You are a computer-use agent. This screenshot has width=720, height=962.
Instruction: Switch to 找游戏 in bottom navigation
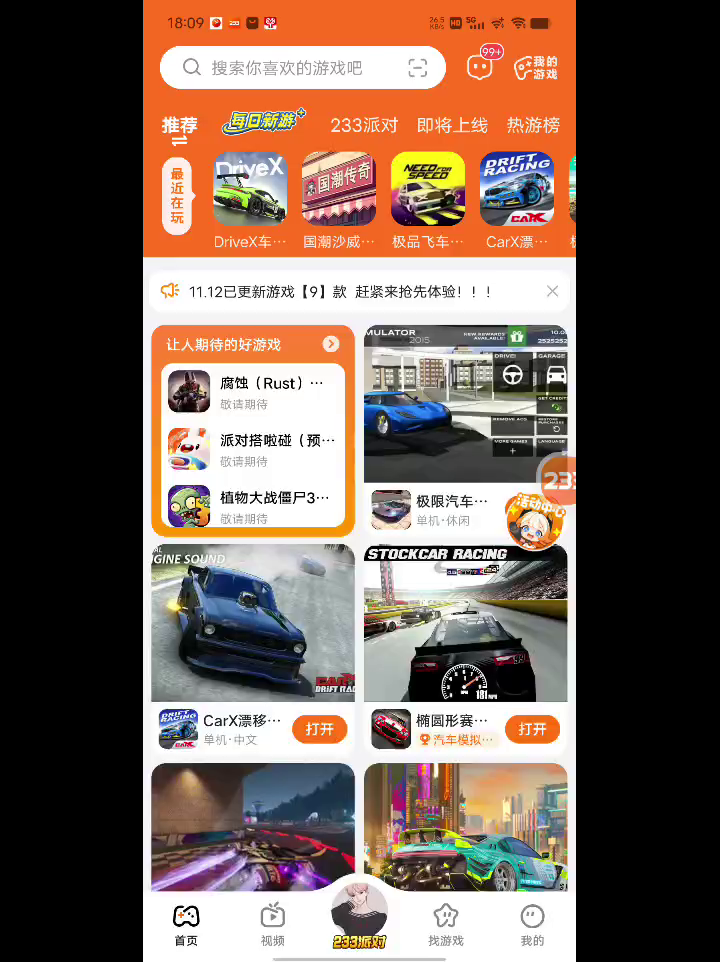click(446, 925)
